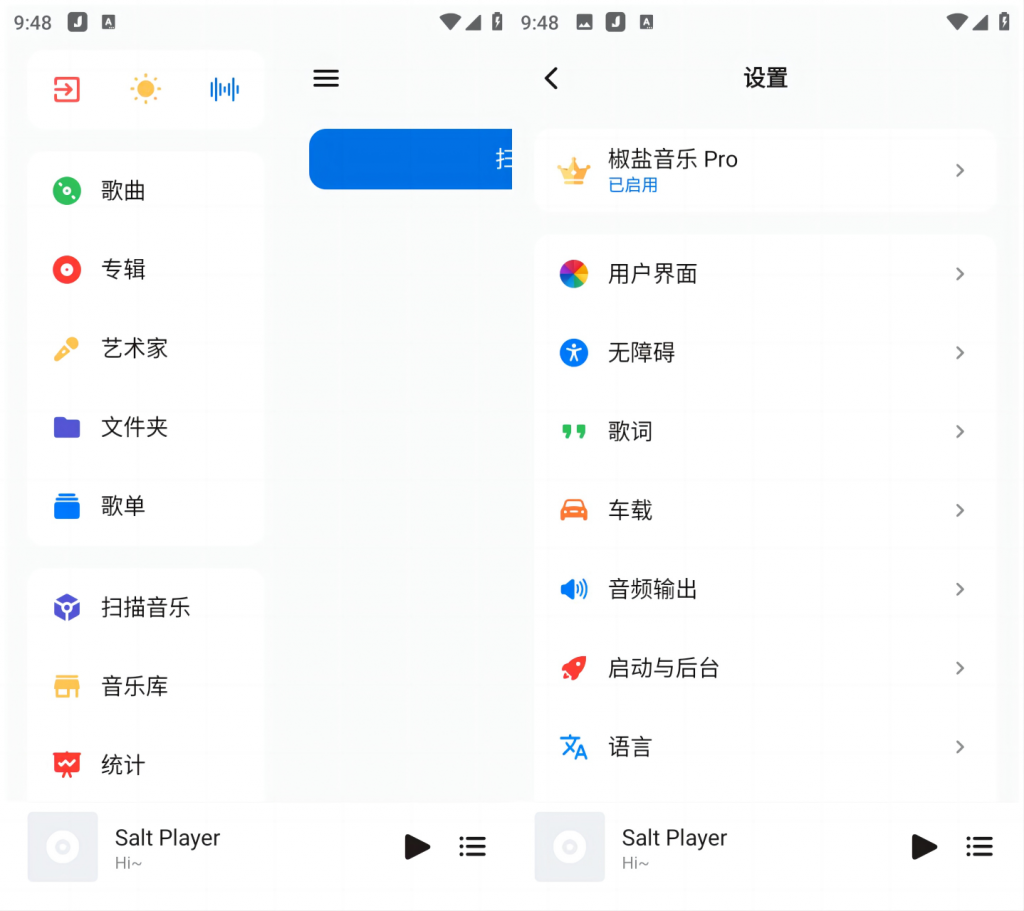This screenshot has height=911, width=1024.
Task: Toggle the sun theme icon
Action: pyautogui.click(x=145, y=90)
